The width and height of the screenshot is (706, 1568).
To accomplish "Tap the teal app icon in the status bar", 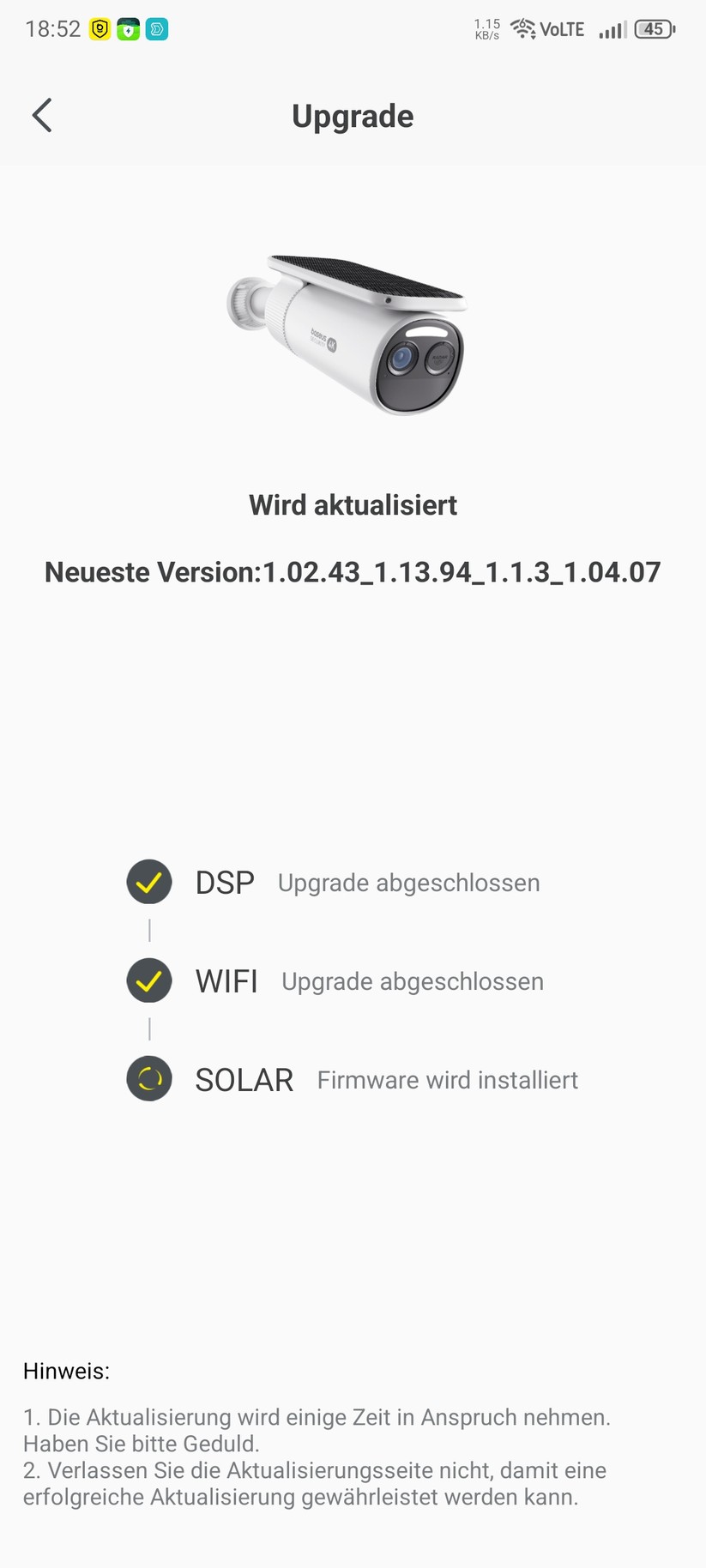I will coord(155,28).
